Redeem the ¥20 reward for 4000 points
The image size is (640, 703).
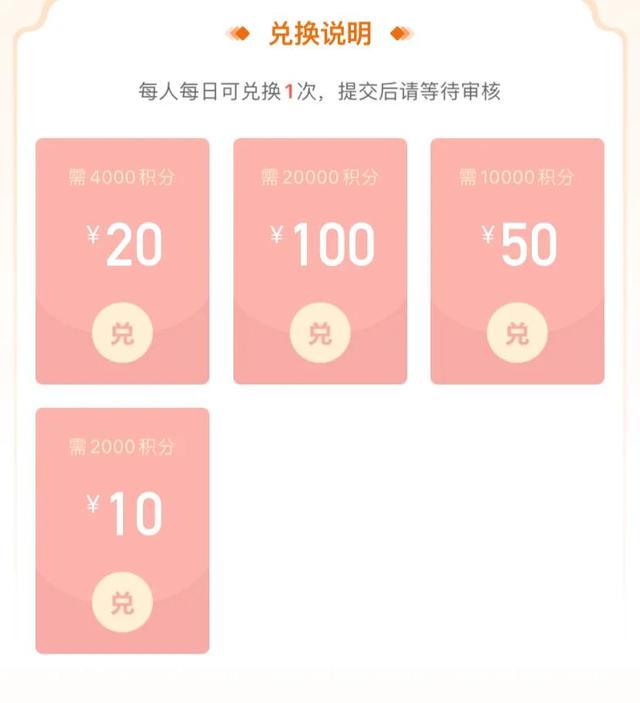[122, 332]
